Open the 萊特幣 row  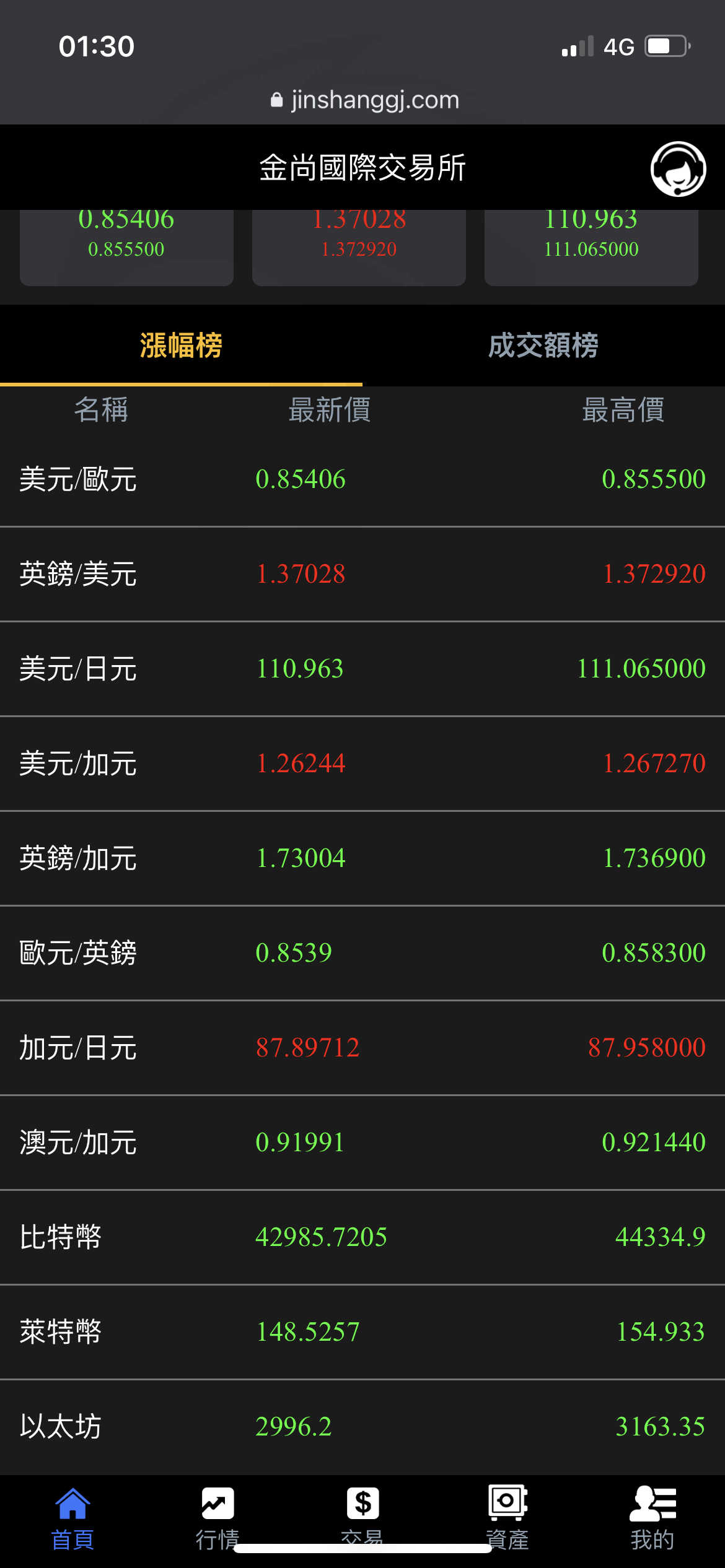[362, 1332]
